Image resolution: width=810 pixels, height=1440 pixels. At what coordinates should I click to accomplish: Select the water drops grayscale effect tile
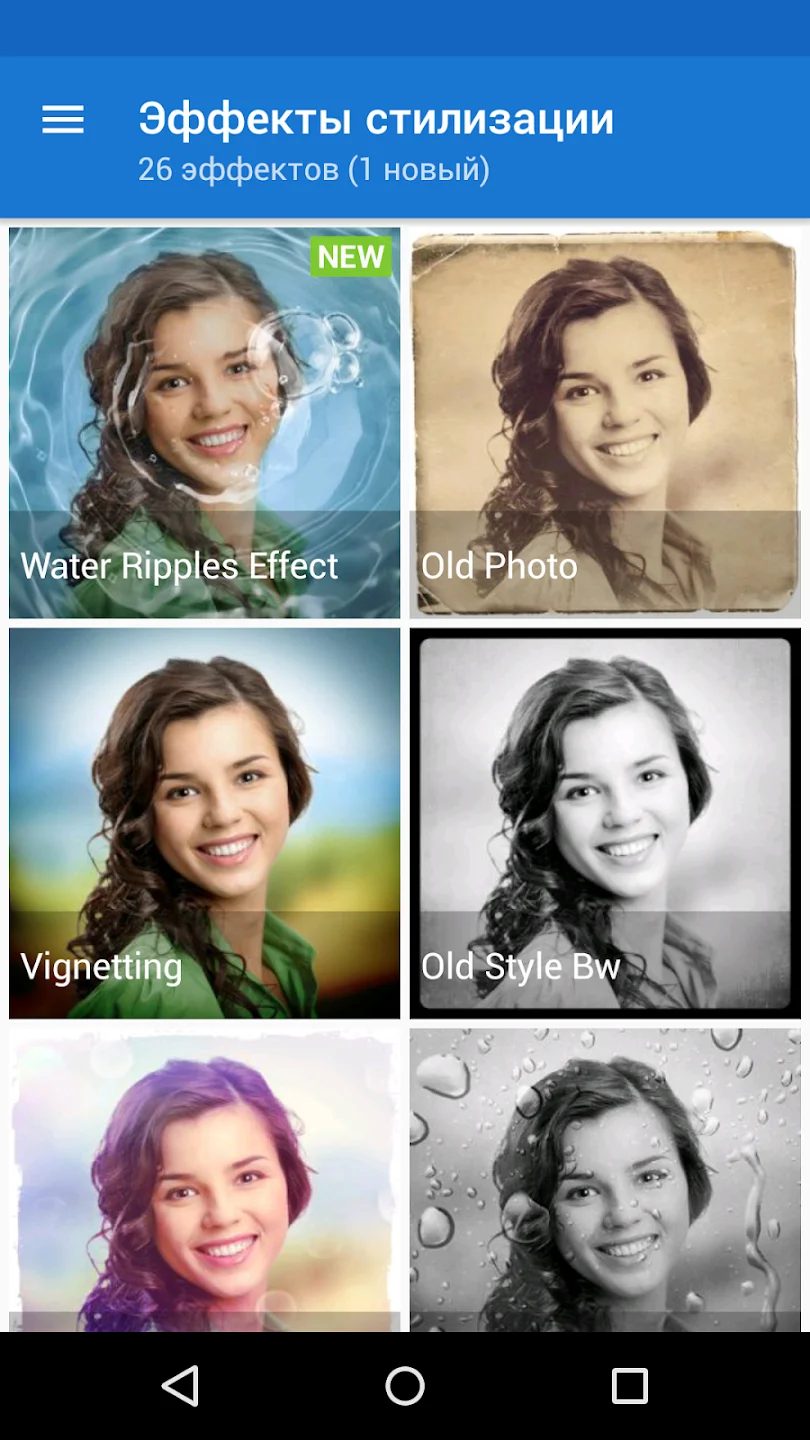(x=605, y=1180)
